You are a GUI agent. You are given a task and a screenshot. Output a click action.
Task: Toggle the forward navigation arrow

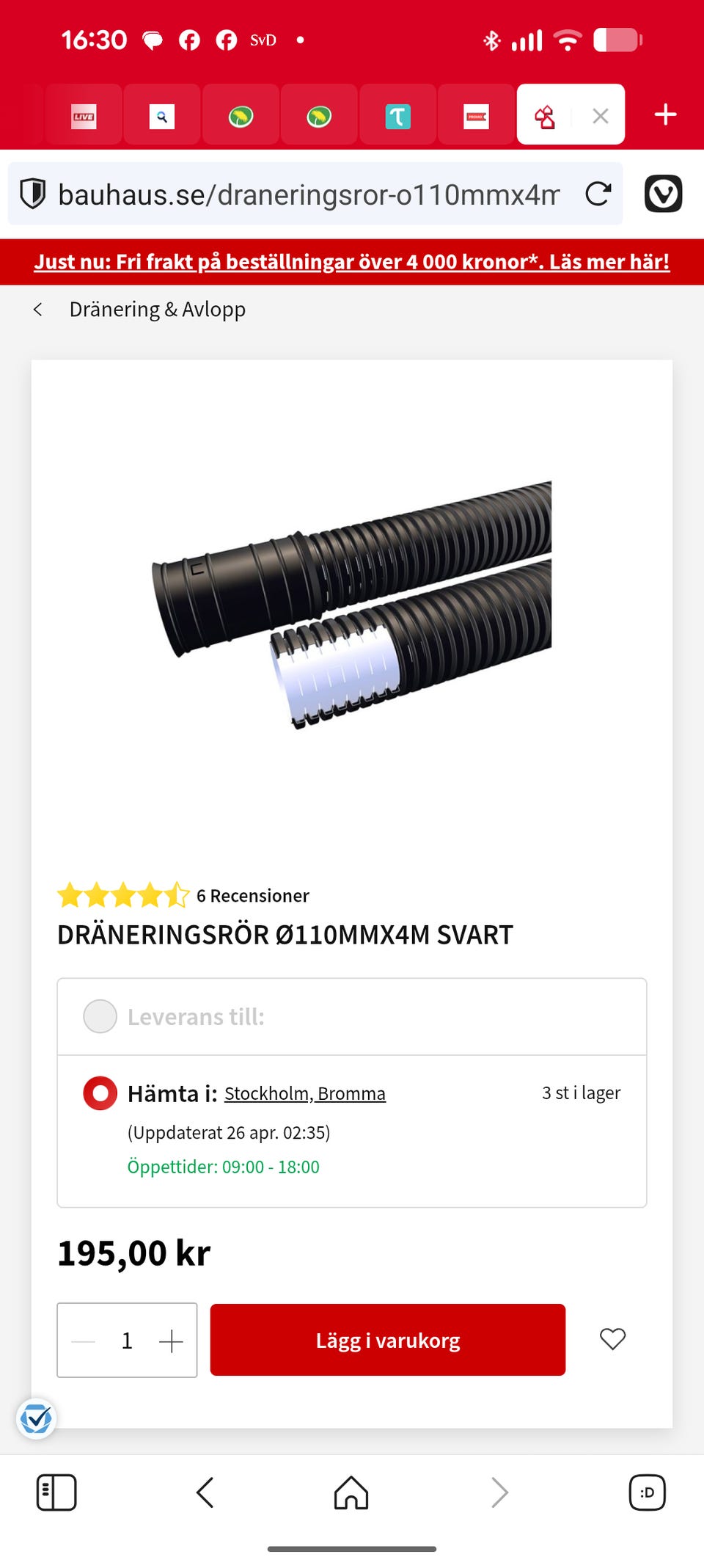[499, 1491]
